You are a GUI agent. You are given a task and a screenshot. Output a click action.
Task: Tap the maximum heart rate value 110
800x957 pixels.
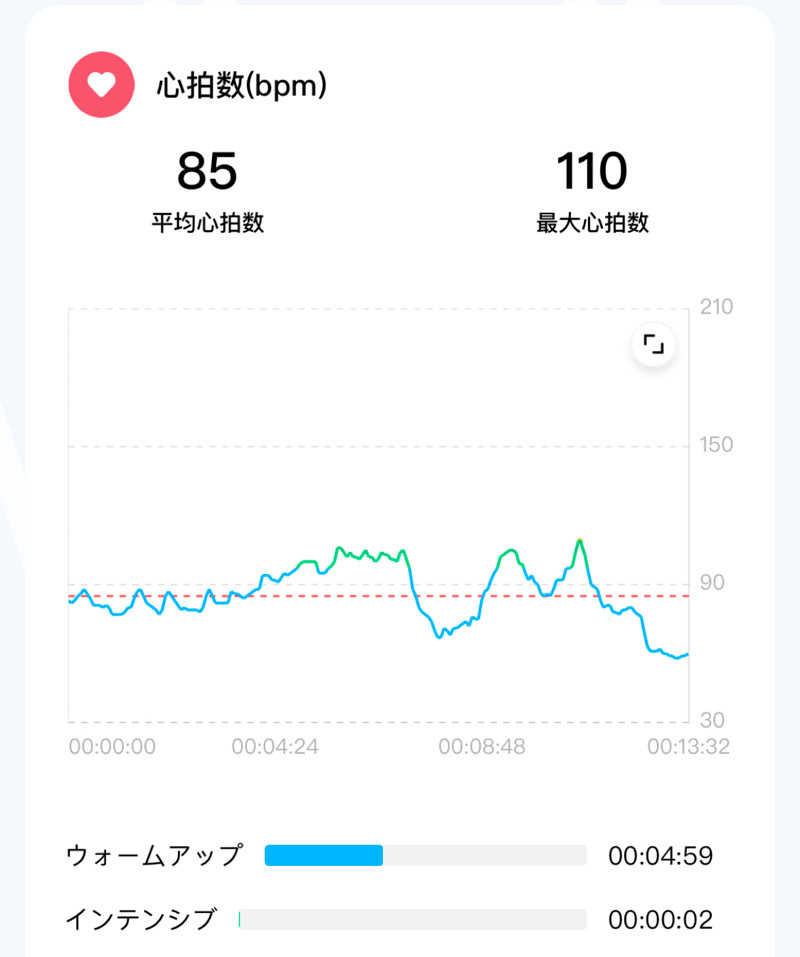coord(590,172)
